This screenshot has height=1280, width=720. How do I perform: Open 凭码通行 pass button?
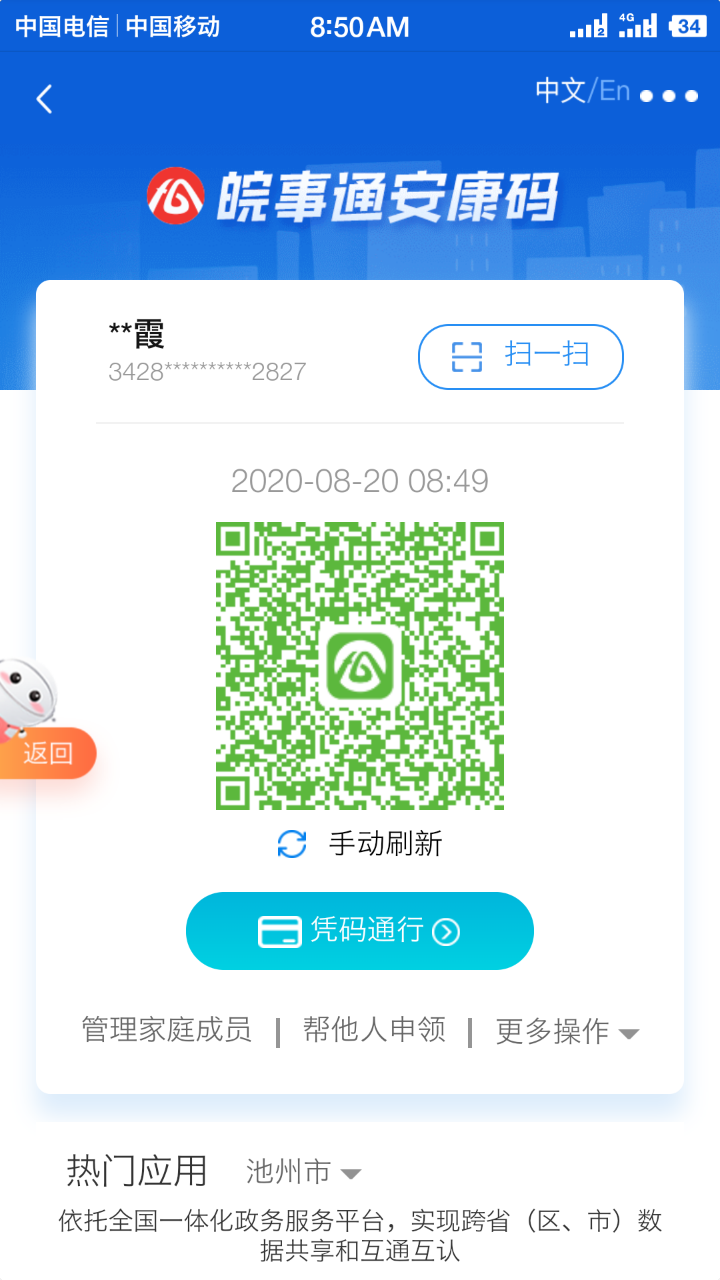click(x=360, y=931)
